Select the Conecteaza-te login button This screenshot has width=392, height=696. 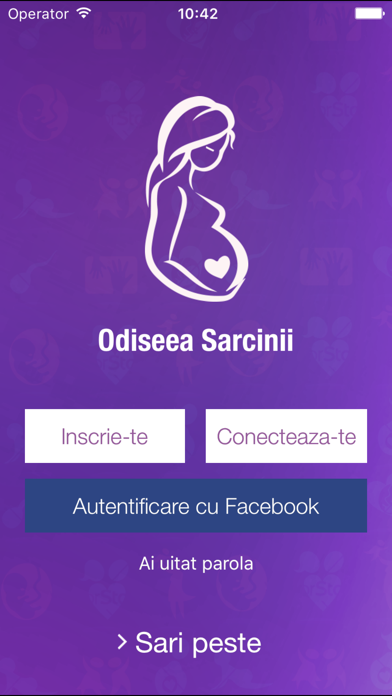286,436
